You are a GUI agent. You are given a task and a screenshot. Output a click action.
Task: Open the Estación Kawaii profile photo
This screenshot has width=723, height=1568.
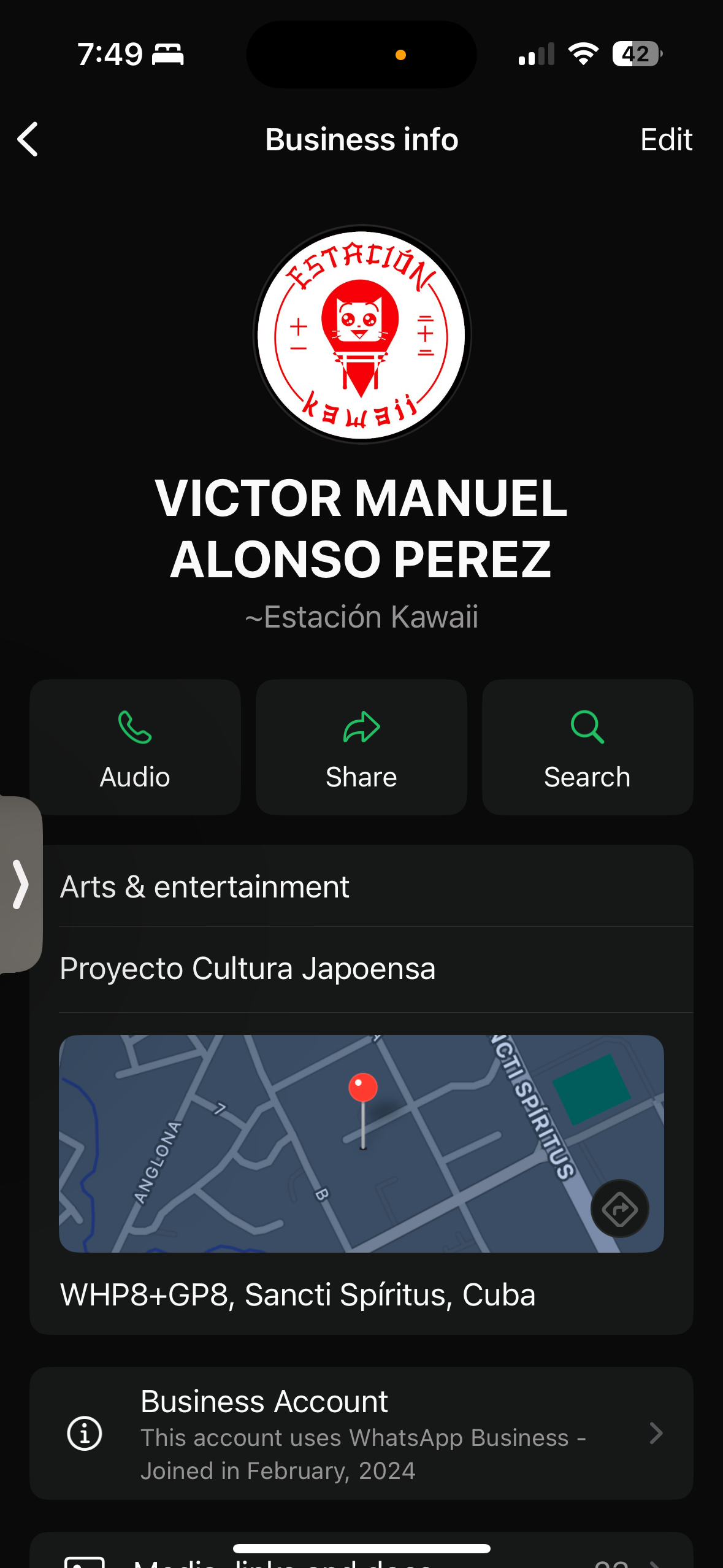click(362, 335)
